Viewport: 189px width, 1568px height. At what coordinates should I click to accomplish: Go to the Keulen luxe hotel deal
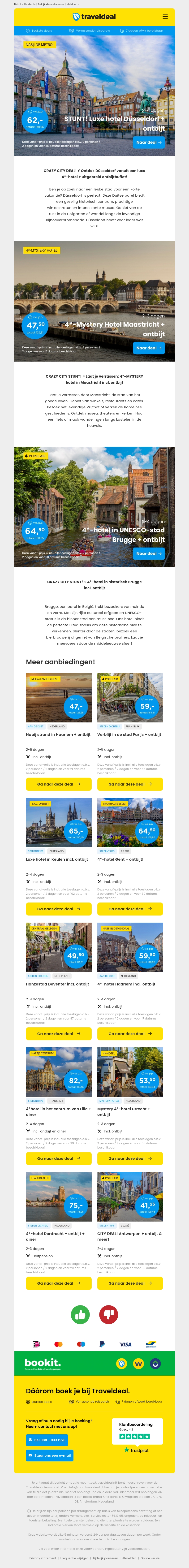coord(58,909)
